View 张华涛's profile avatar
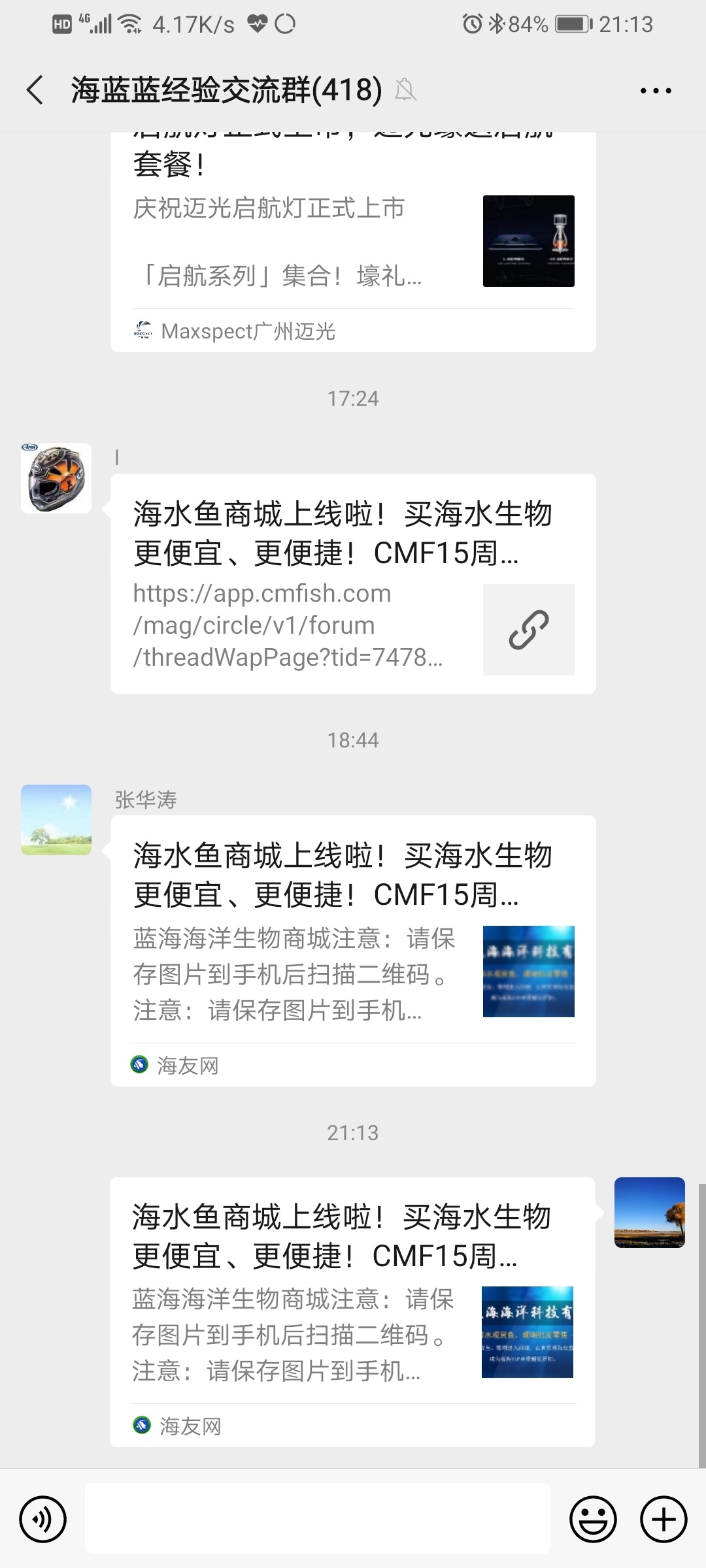 point(56,820)
